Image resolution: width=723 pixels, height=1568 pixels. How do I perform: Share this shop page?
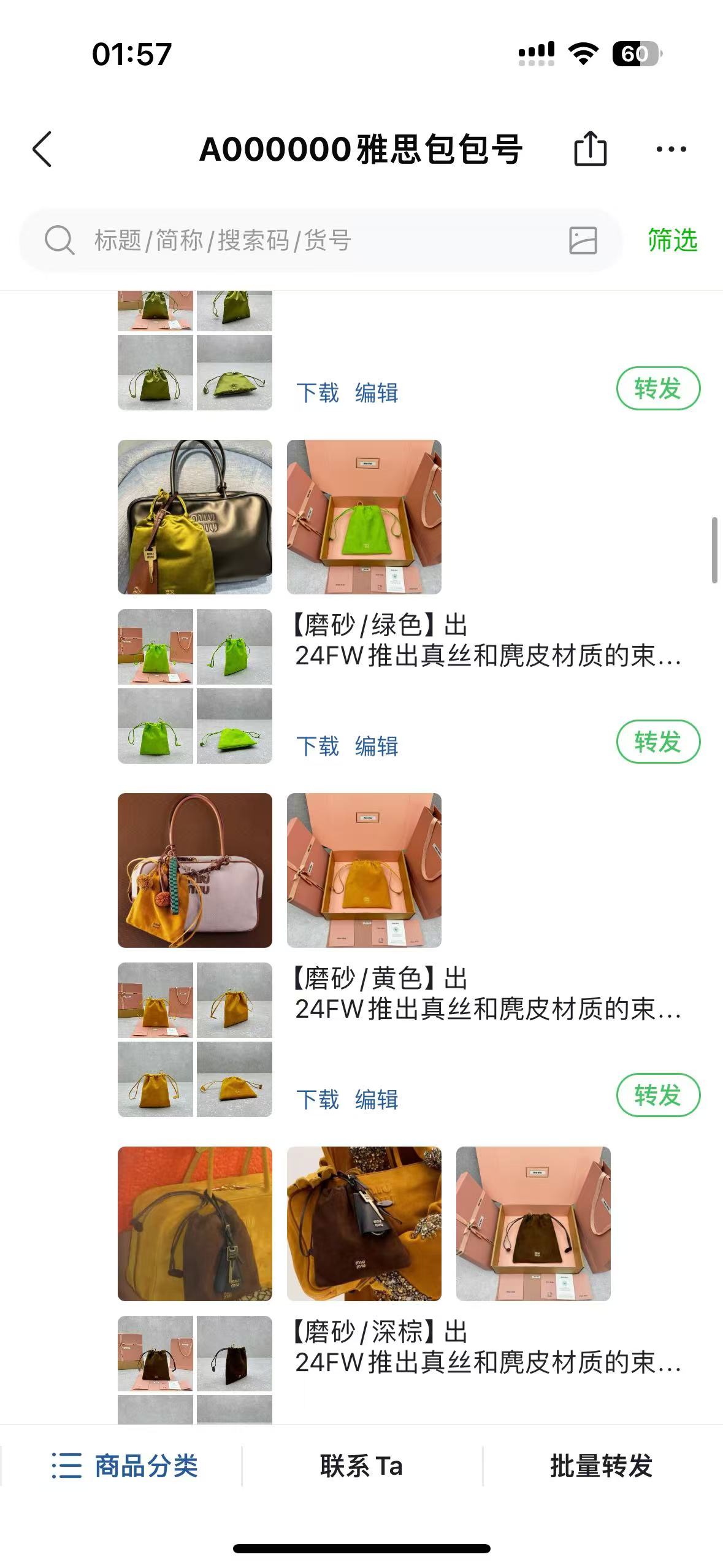[x=590, y=149]
